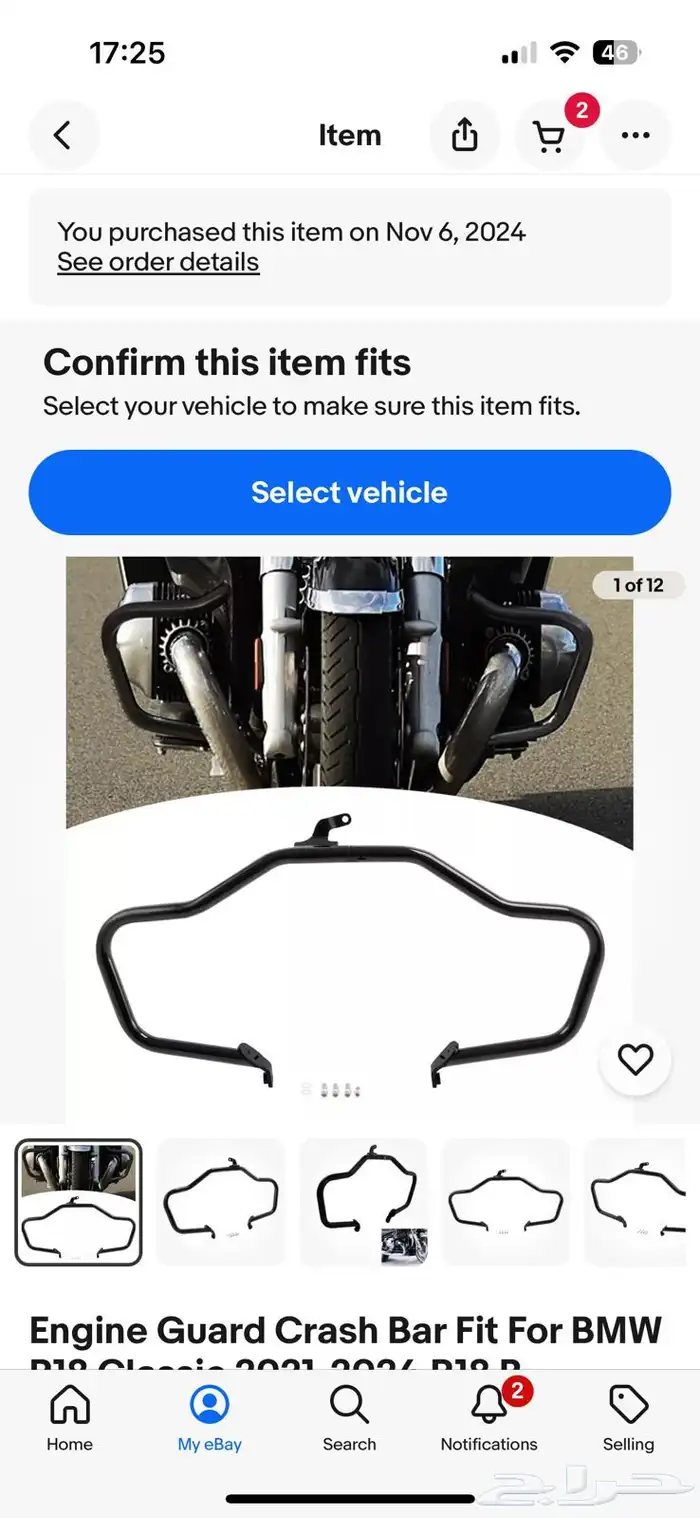Switch to the Search tab
The height and width of the screenshot is (1518, 700).
(x=349, y=1418)
